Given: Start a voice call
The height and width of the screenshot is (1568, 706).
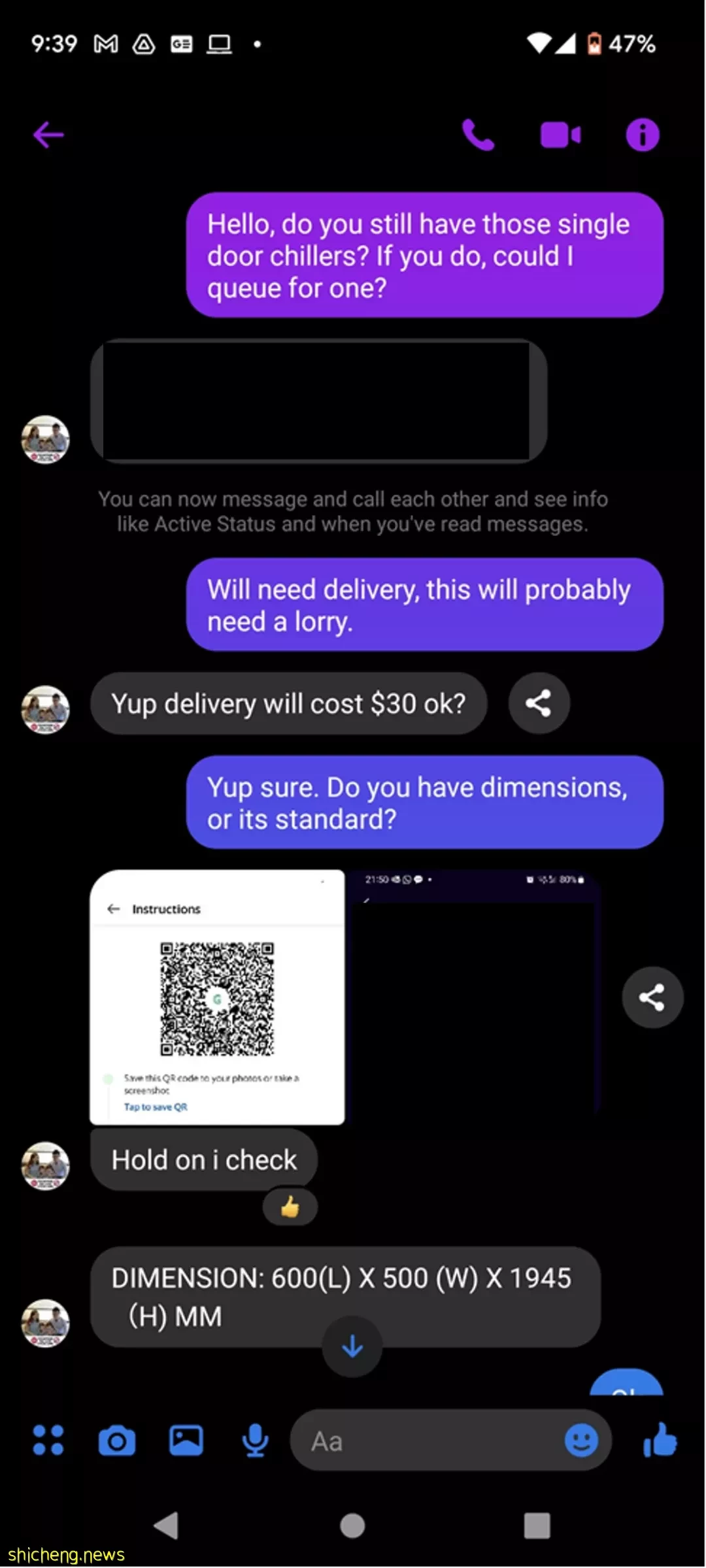Looking at the screenshot, I should pyautogui.click(x=478, y=135).
